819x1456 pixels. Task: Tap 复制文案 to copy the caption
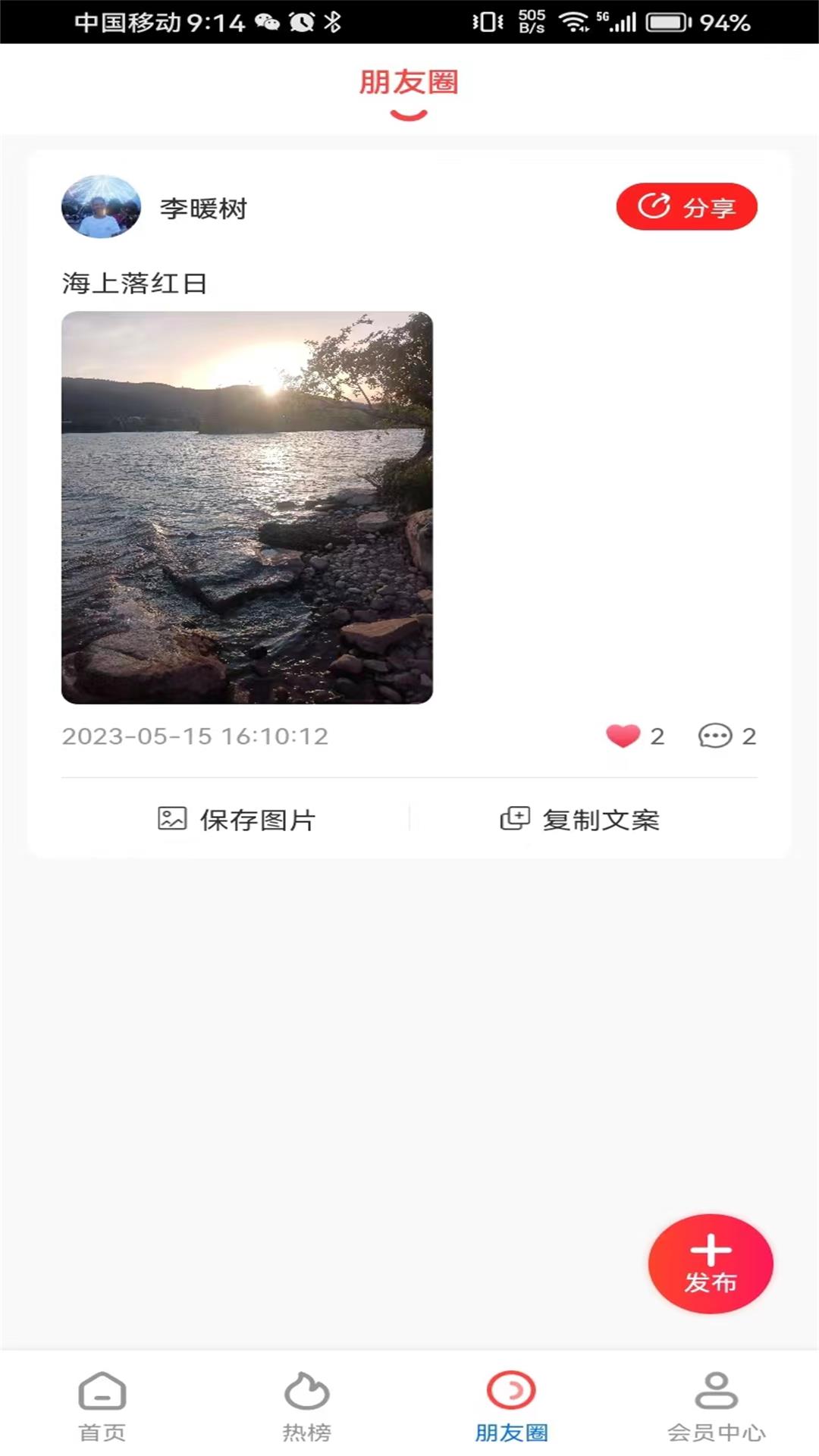coord(601,818)
